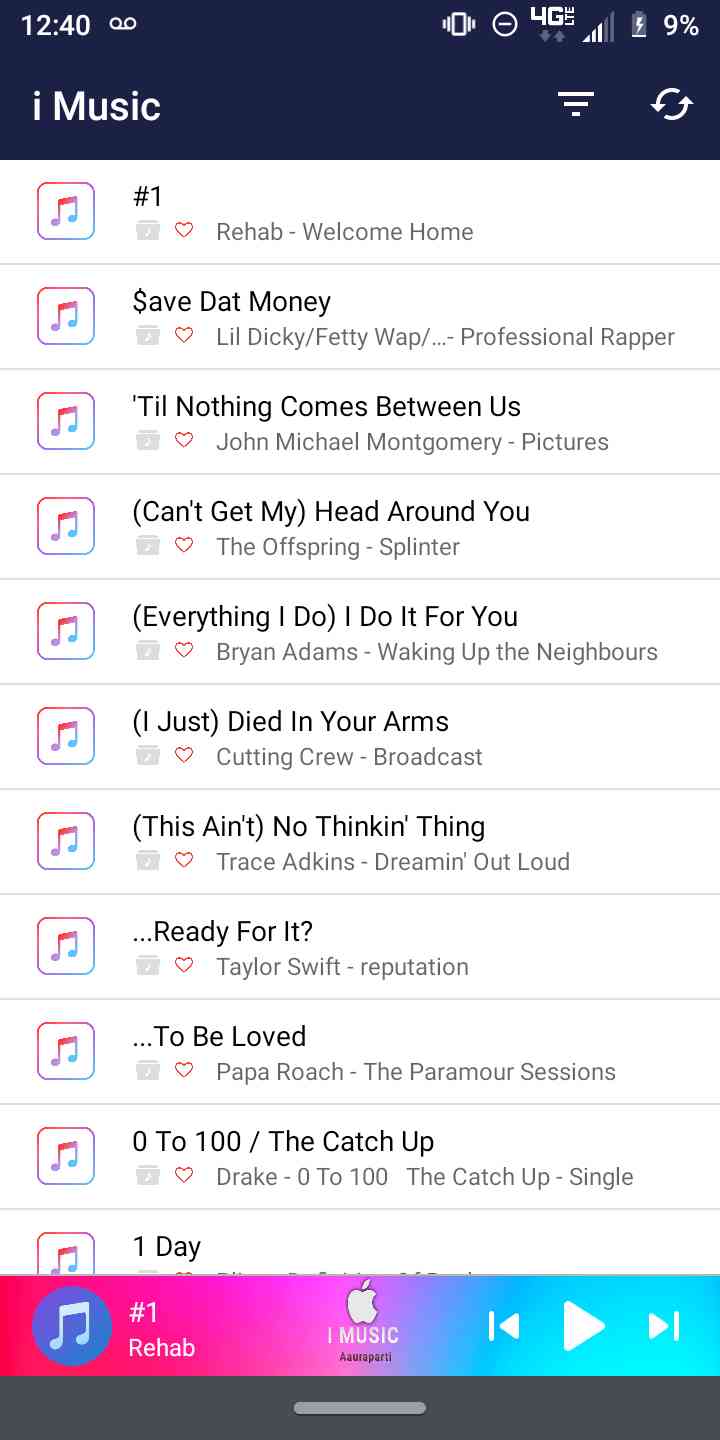Tap the heart on the Drake track
Image resolution: width=720 pixels, height=1440 pixels.
[184, 1176]
